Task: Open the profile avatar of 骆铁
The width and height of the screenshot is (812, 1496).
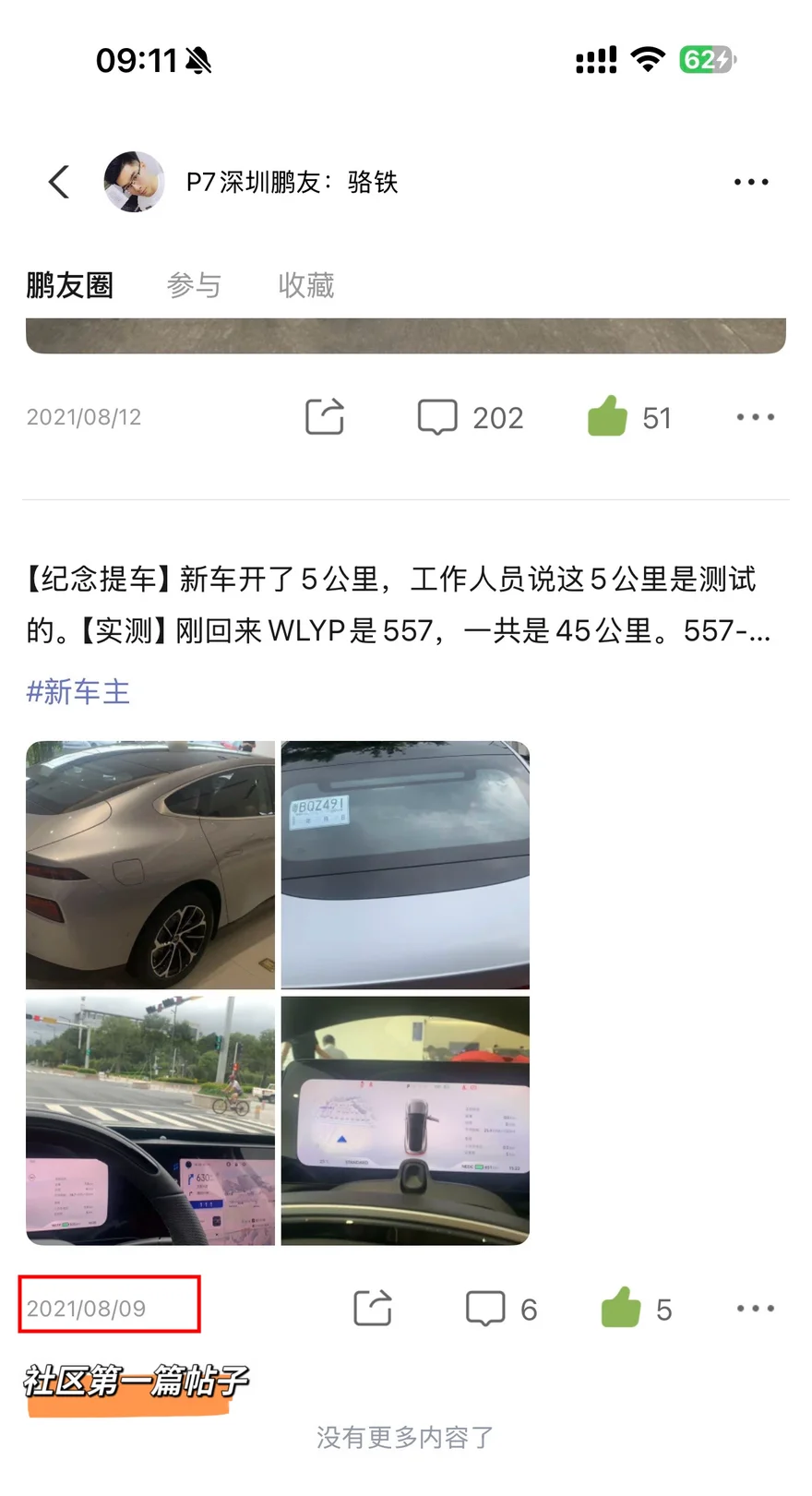Action: tap(134, 182)
